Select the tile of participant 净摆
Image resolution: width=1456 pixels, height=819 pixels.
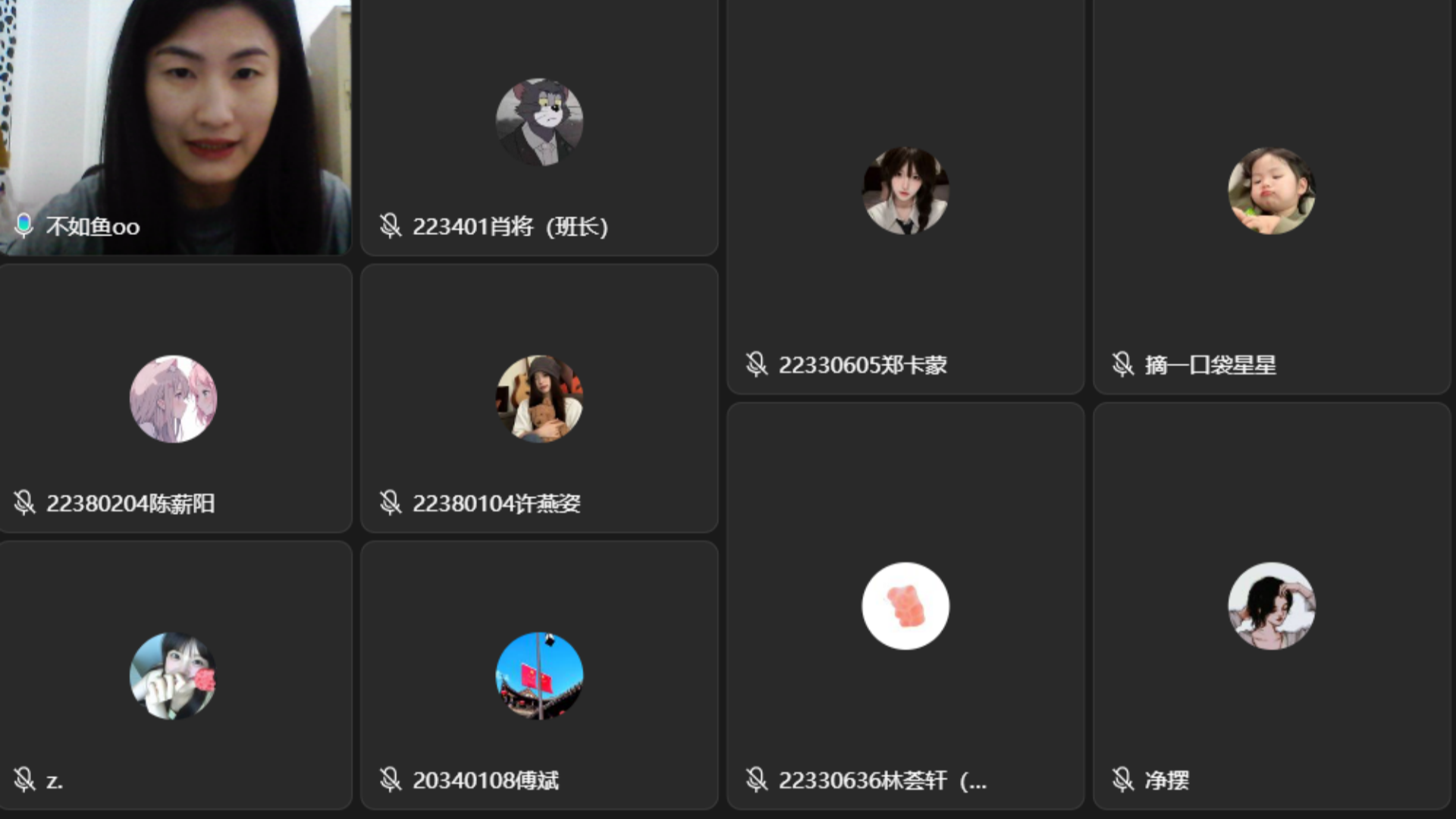point(1272,607)
